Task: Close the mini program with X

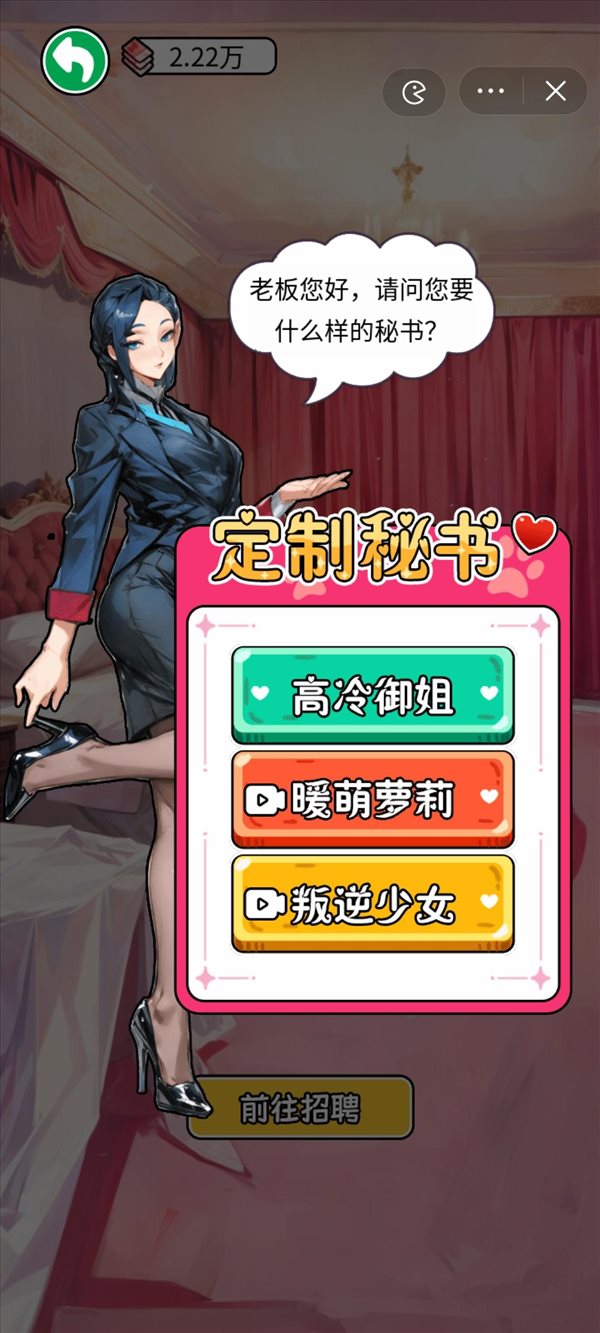Action: pos(556,91)
